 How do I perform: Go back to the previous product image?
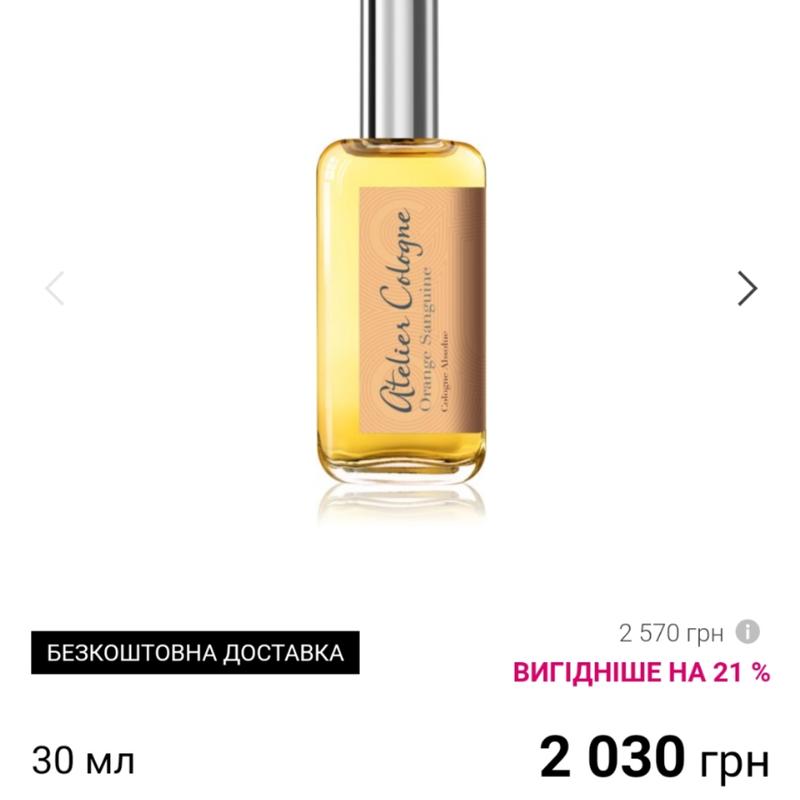click(55, 288)
